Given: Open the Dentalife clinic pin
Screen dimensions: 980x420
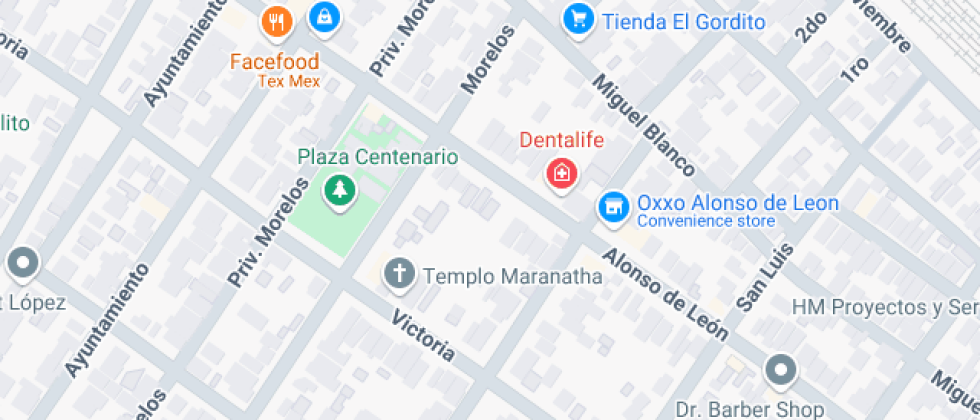Looking at the screenshot, I should click(562, 175).
